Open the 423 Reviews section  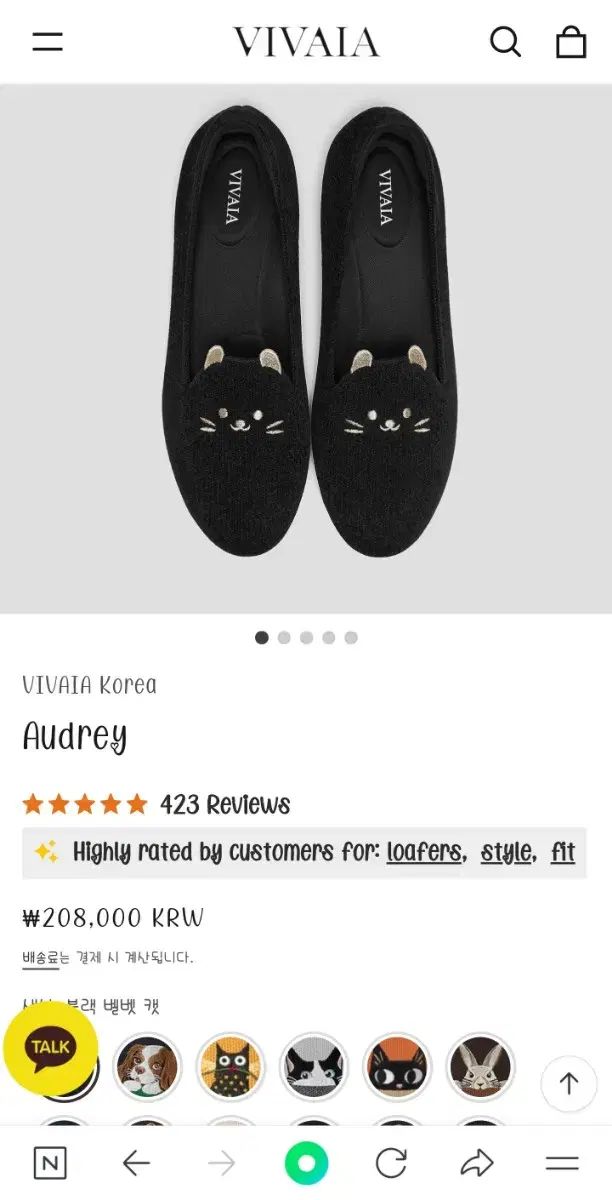pyautogui.click(x=225, y=804)
